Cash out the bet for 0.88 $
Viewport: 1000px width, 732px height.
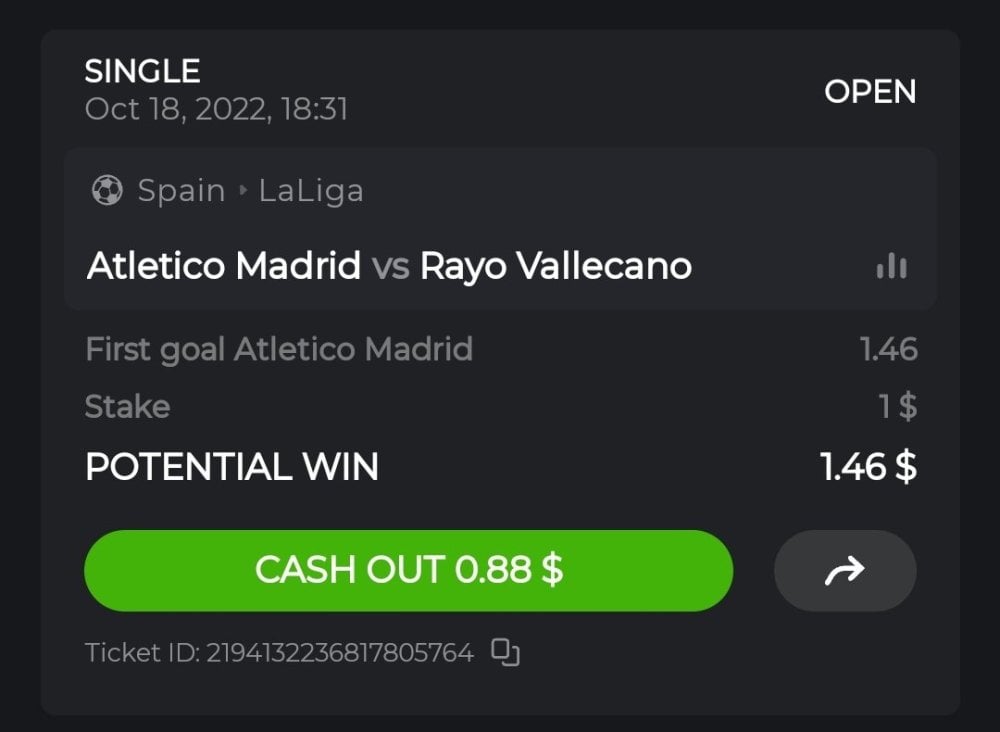pyautogui.click(x=408, y=570)
